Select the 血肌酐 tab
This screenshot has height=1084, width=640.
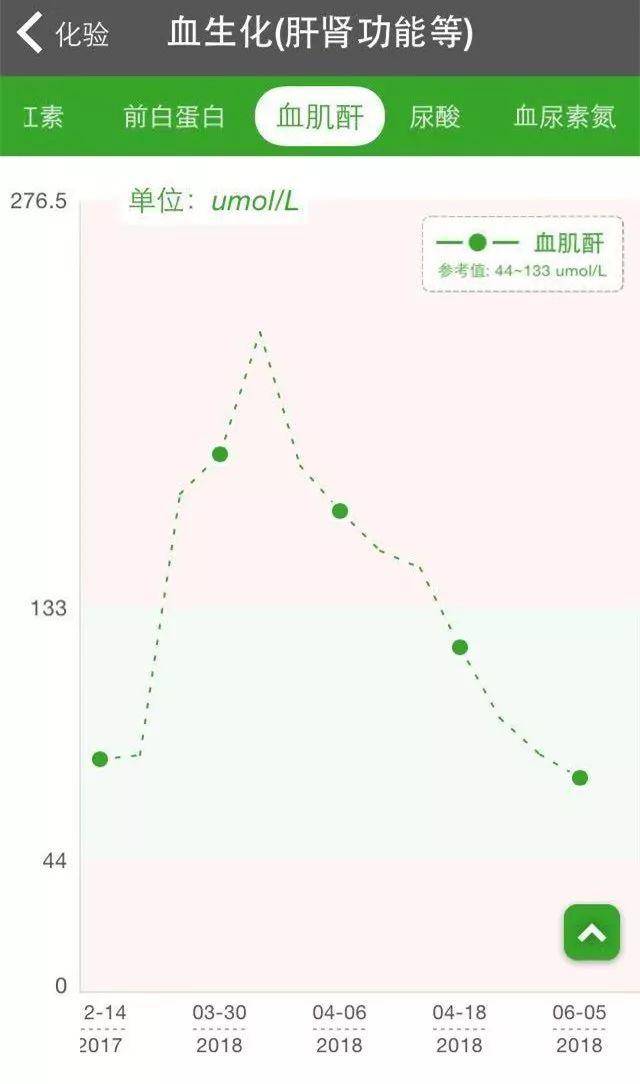pos(320,117)
